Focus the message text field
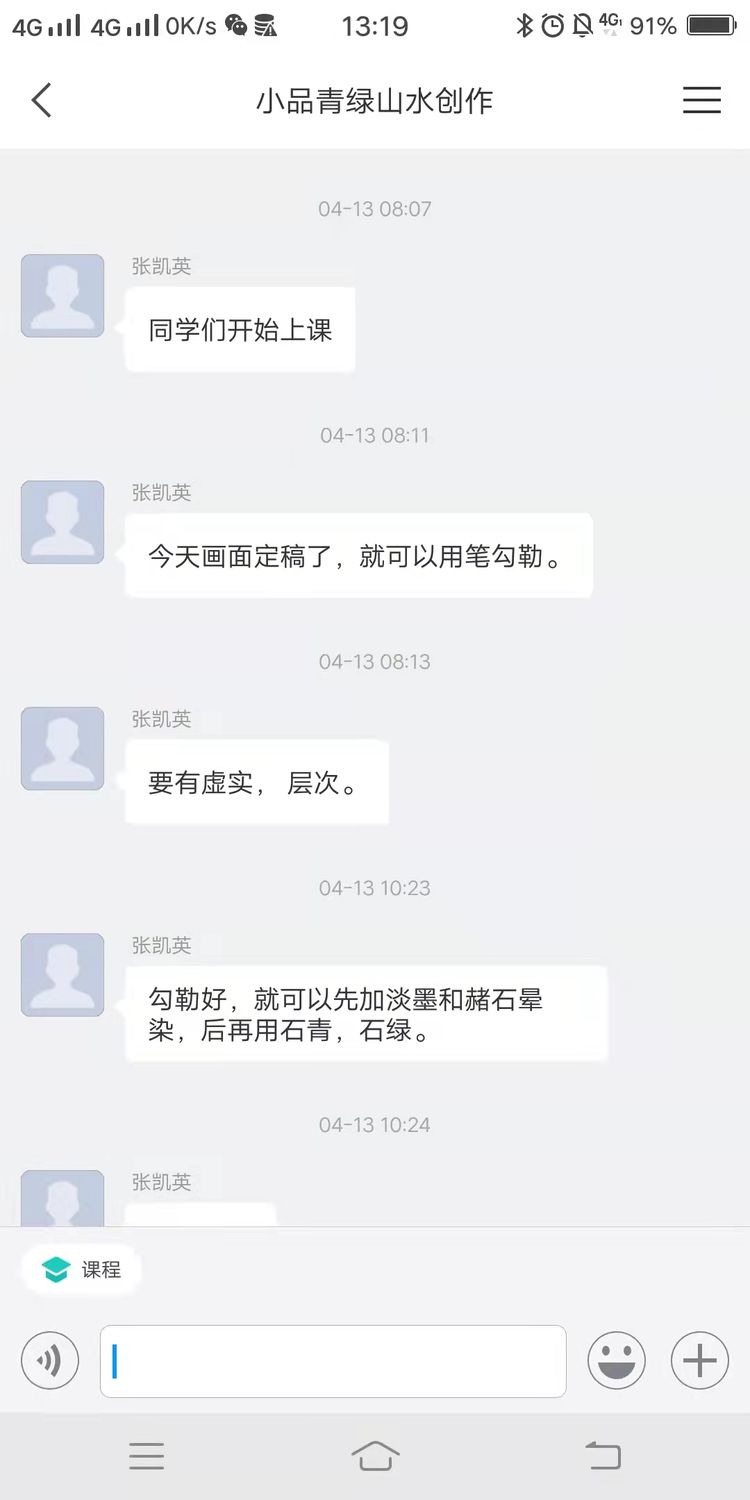The height and width of the screenshot is (1500, 750). point(333,1361)
